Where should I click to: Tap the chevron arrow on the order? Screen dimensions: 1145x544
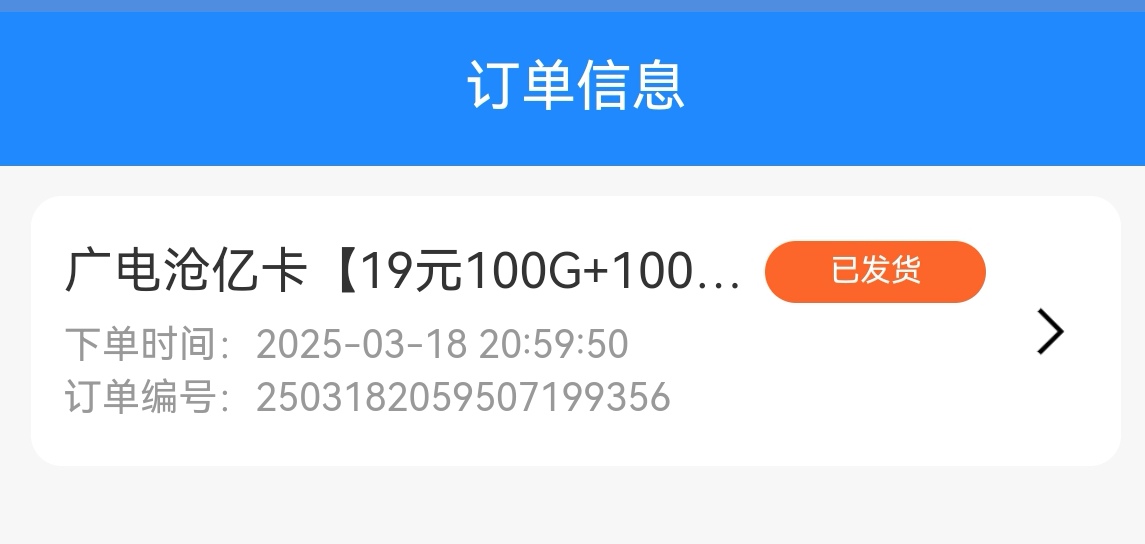[x=1049, y=332]
